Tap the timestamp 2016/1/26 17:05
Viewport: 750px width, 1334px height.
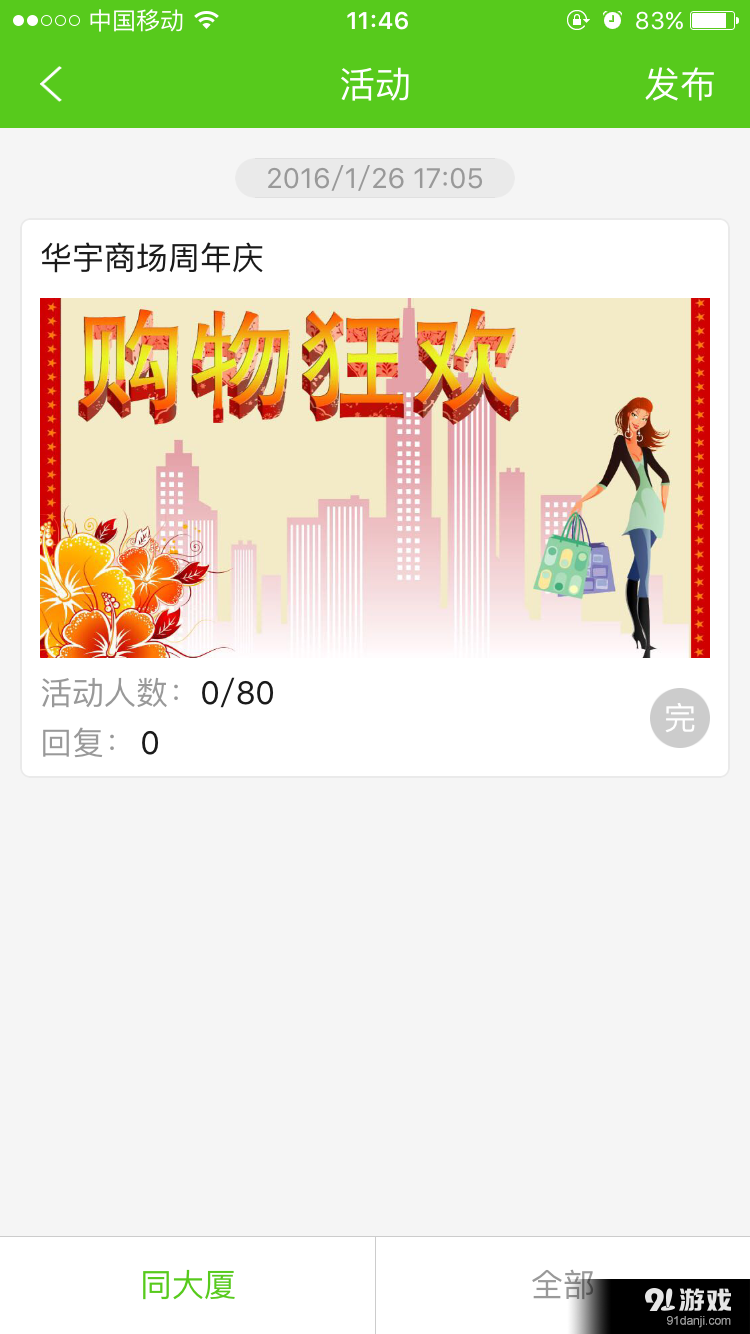tap(374, 178)
